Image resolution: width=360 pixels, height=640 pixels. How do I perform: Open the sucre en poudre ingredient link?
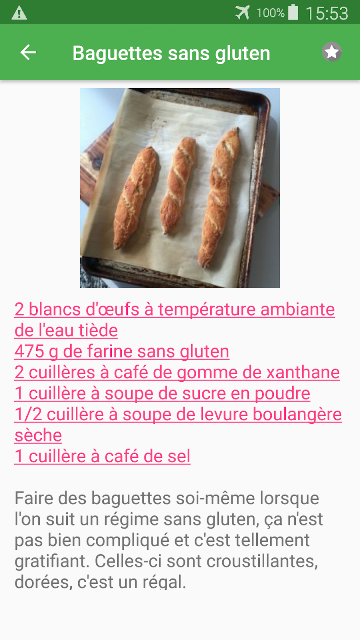tap(162, 393)
